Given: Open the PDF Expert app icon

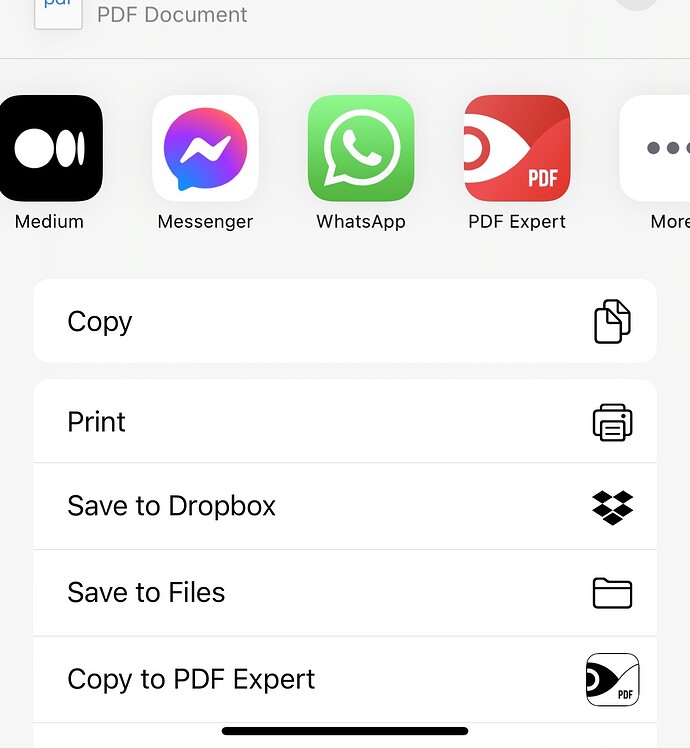Looking at the screenshot, I should [x=517, y=148].
